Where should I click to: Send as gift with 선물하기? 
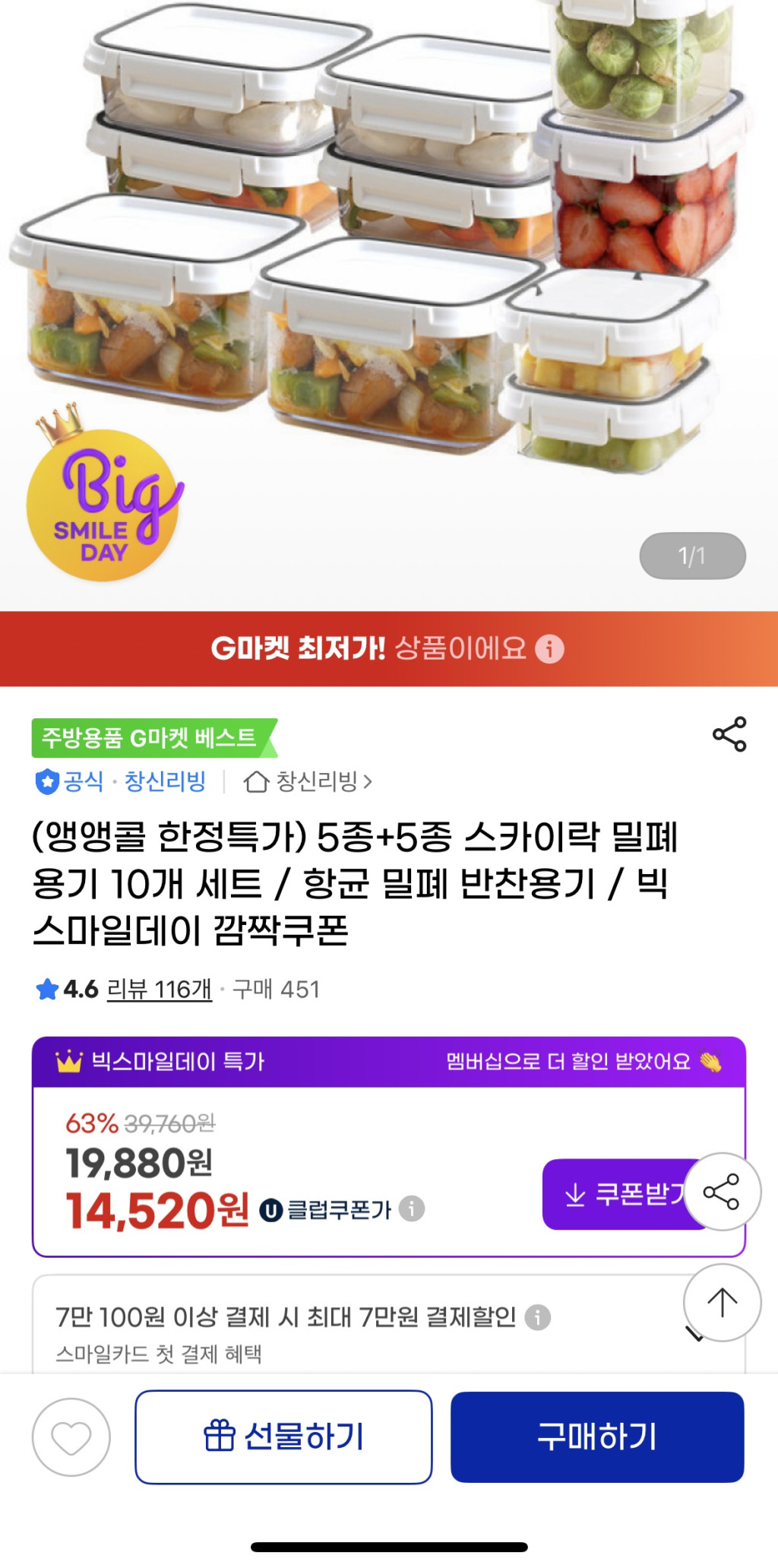[x=284, y=1437]
